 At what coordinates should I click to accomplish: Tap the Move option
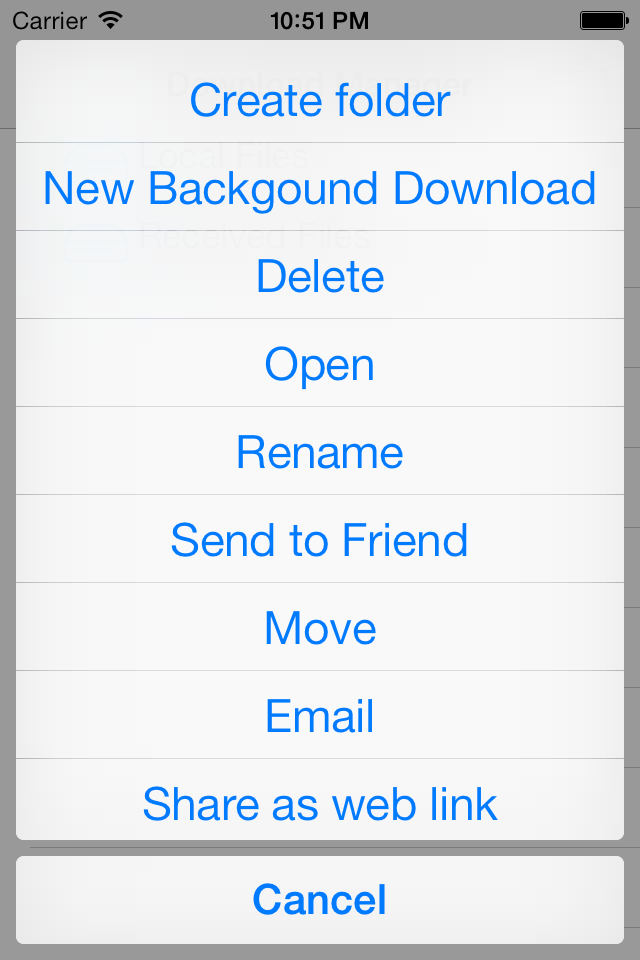pos(320,627)
